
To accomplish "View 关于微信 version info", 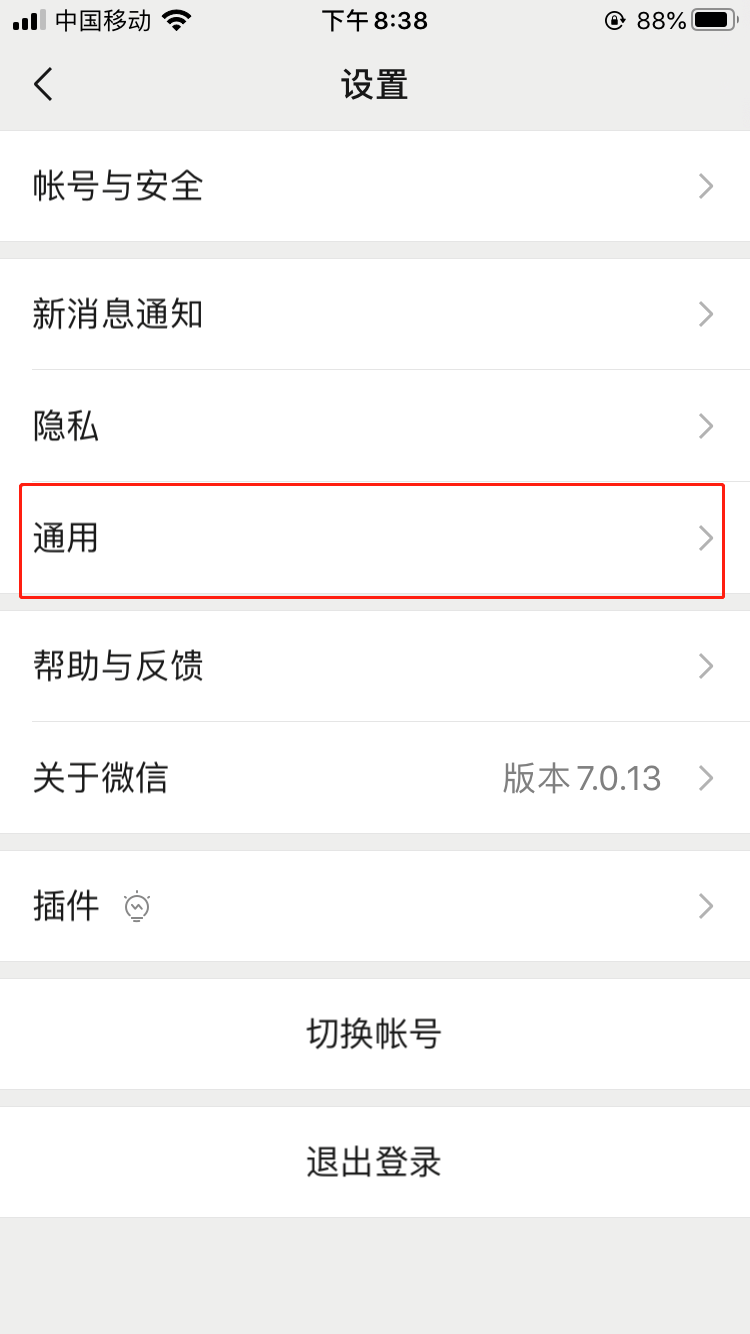I will point(375,778).
